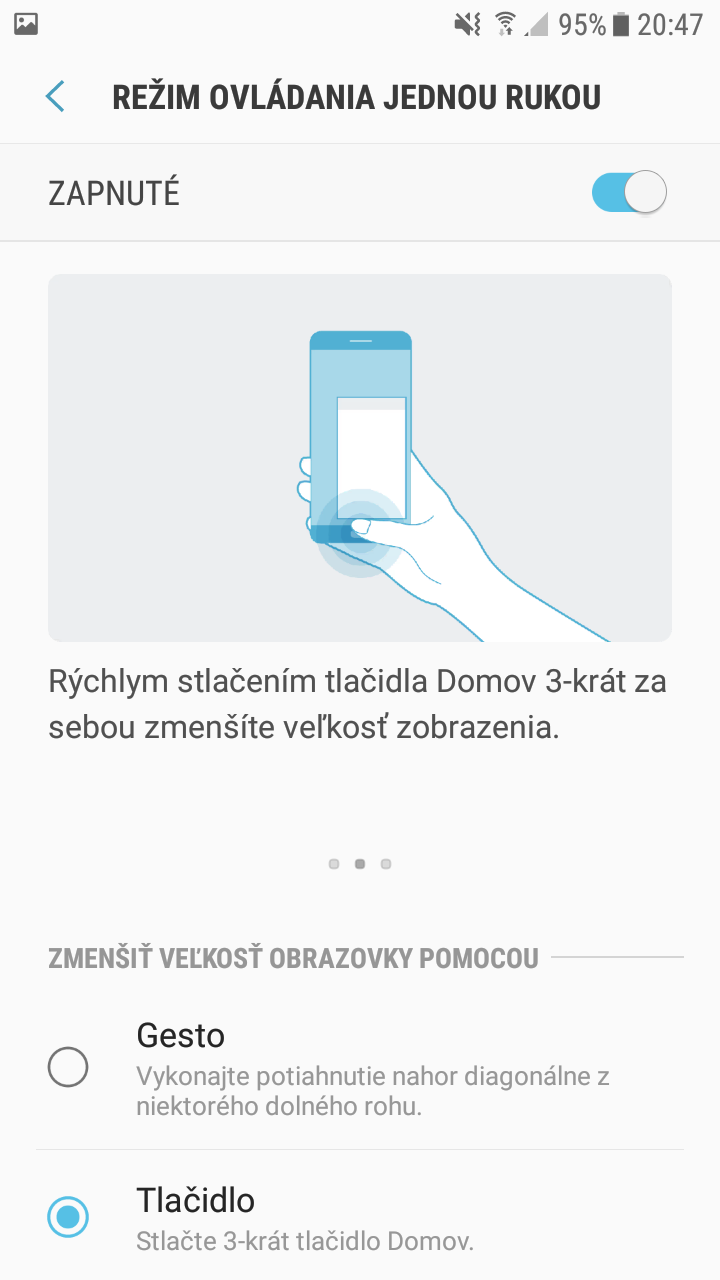Go back using the header arrow
The image size is (720, 1280).
pos(55,97)
